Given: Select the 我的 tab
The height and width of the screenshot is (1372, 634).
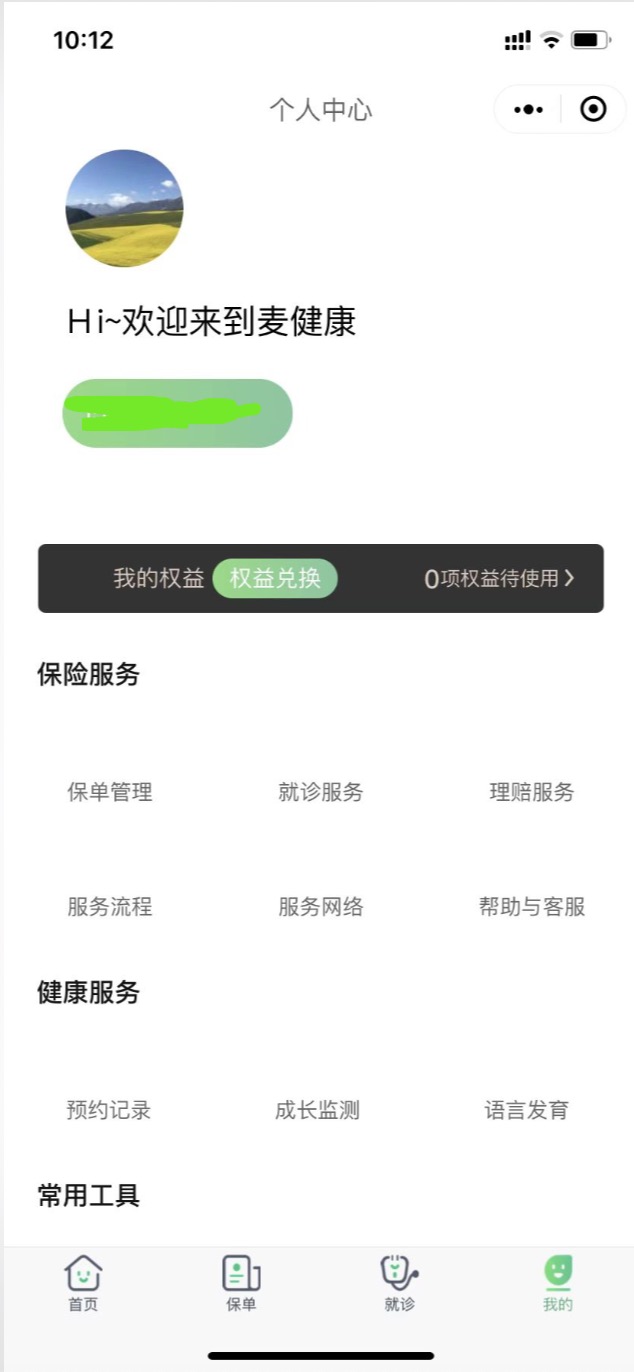Looking at the screenshot, I should pyautogui.click(x=558, y=1283).
